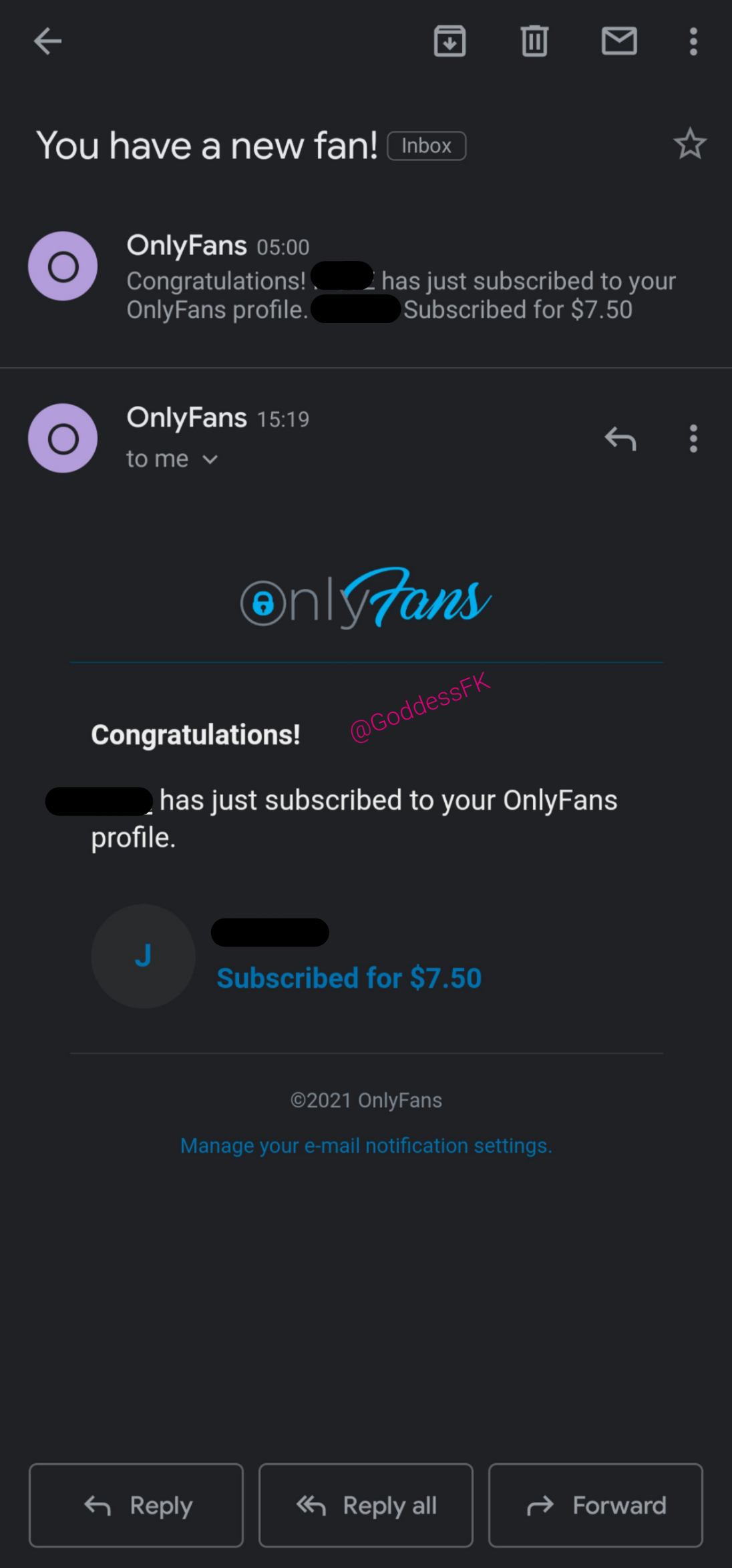The image size is (732, 1568).
Task: Go back to the inbox
Action: coord(47,41)
